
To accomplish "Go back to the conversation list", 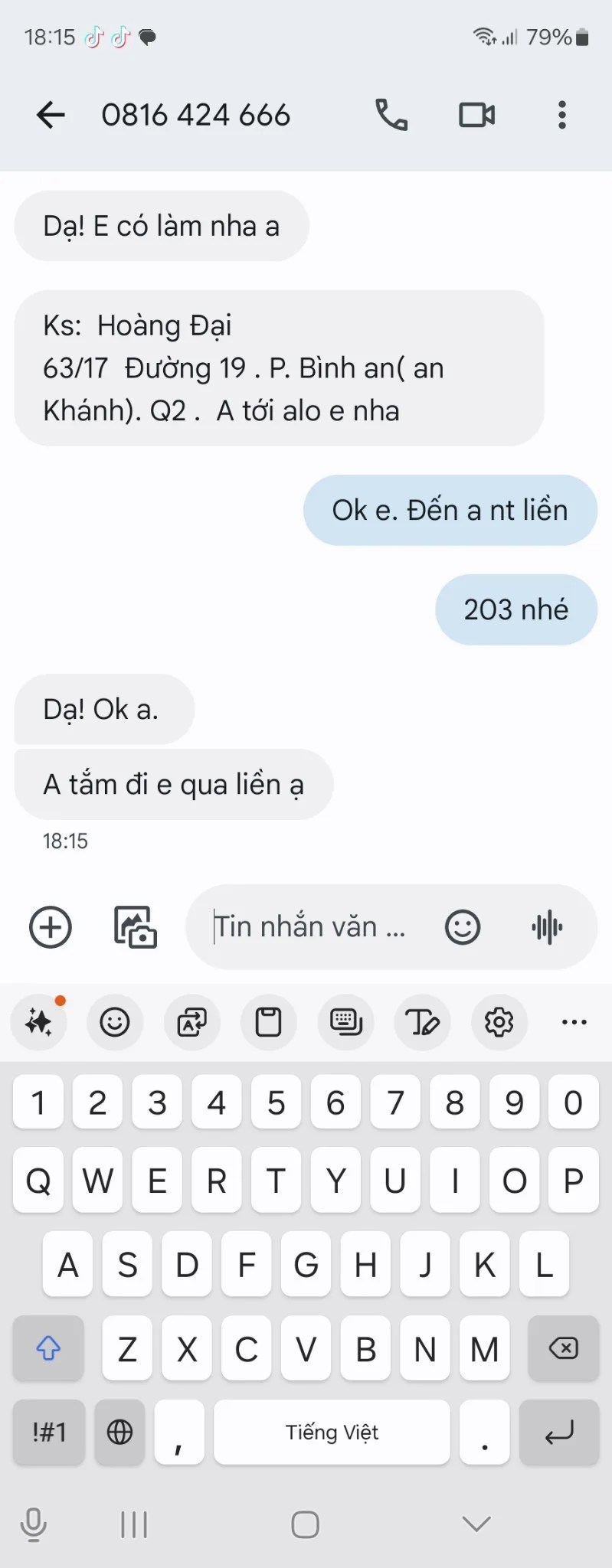I will tap(51, 115).
